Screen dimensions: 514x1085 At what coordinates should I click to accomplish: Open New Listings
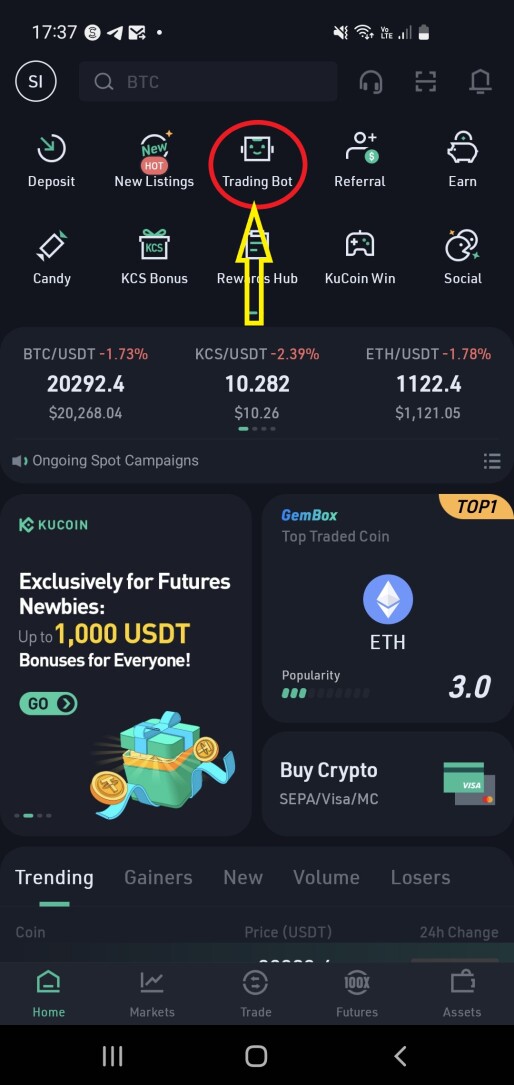pos(154,161)
